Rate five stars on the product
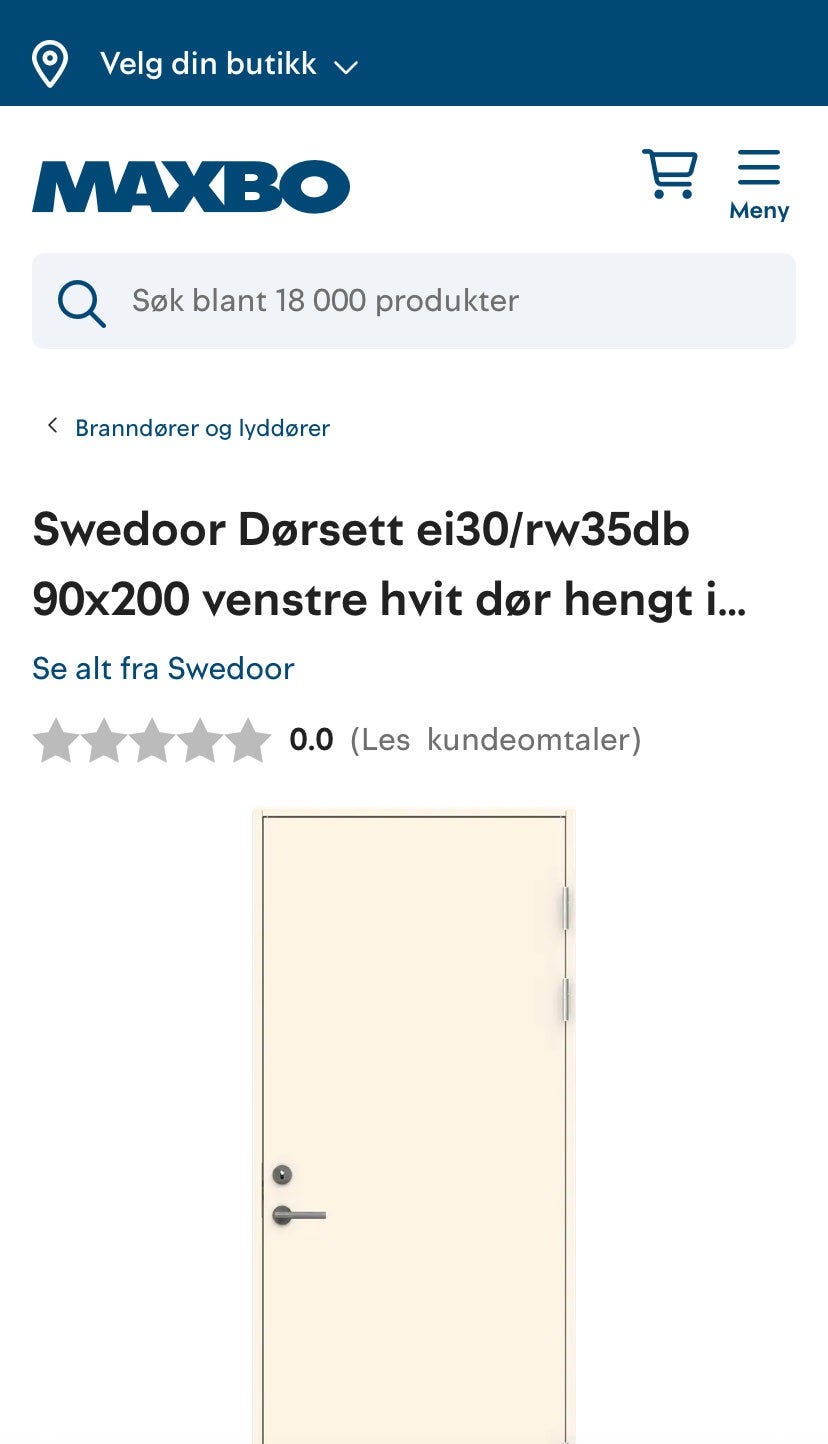828x1444 pixels. point(252,740)
